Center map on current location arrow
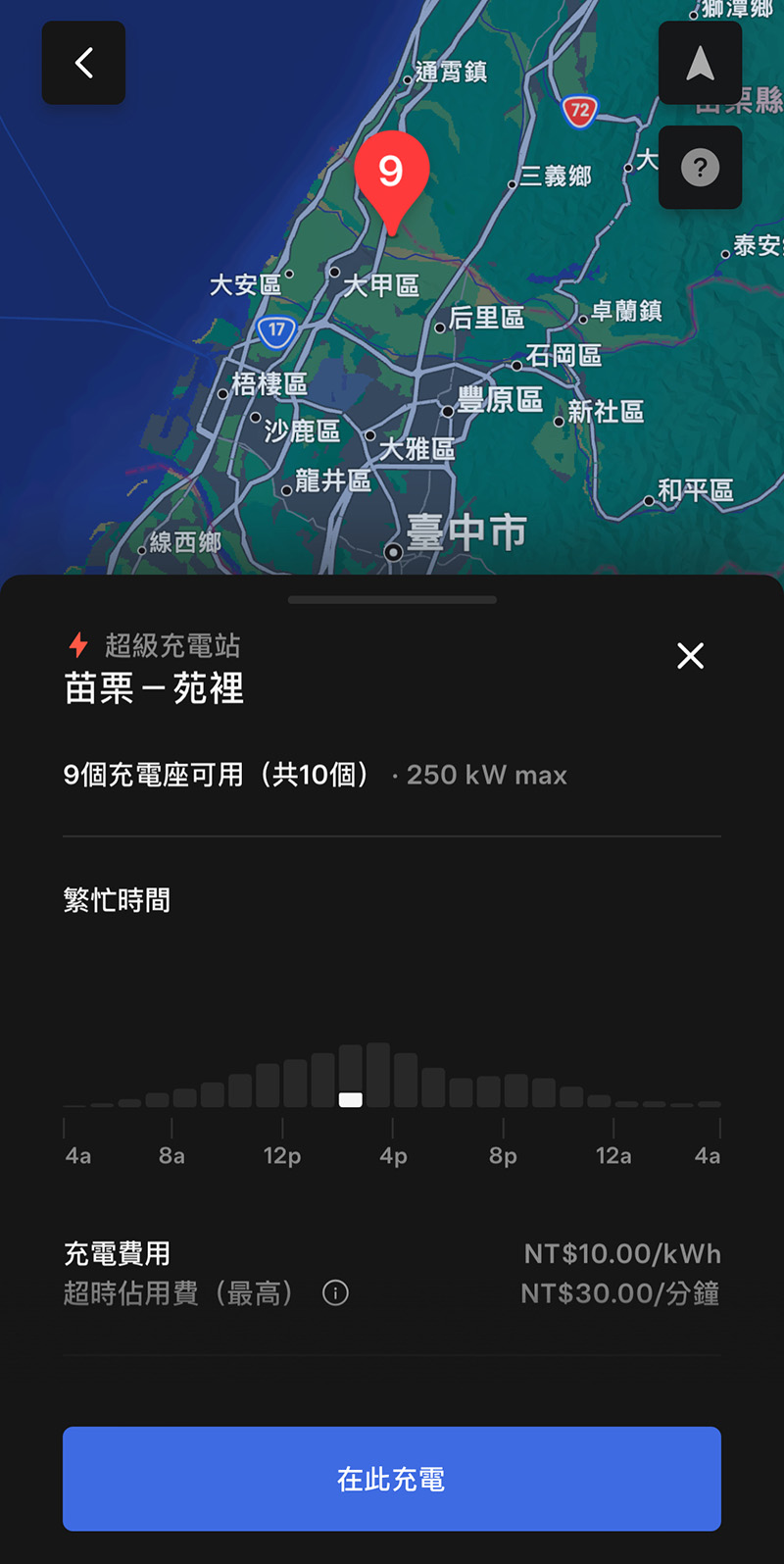The height and width of the screenshot is (1564, 784). coord(700,63)
